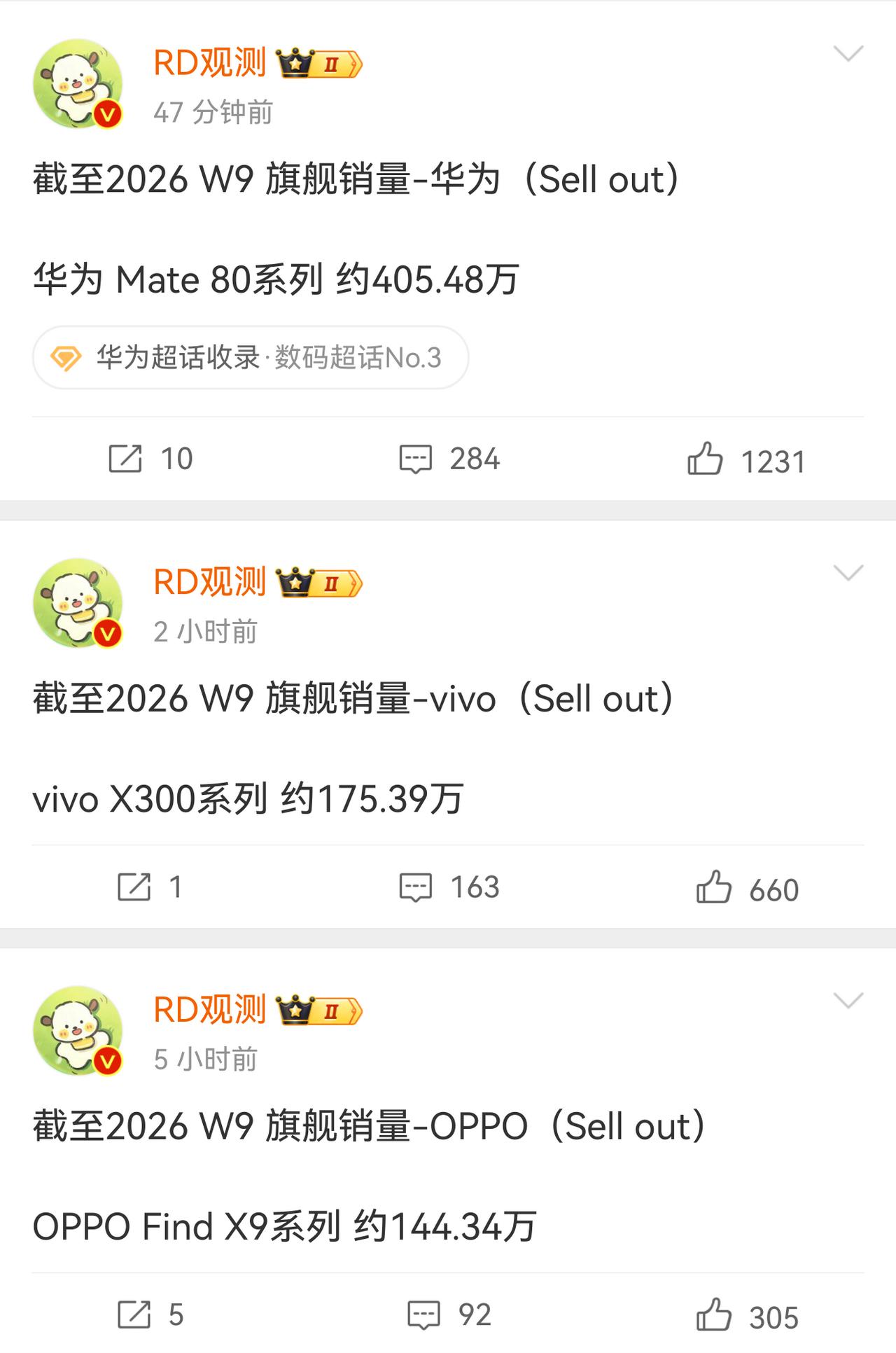The height and width of the screenshot is (1353, 896).
Task: Click the repost icon on the Huawei post
Action: coord(127,457)
